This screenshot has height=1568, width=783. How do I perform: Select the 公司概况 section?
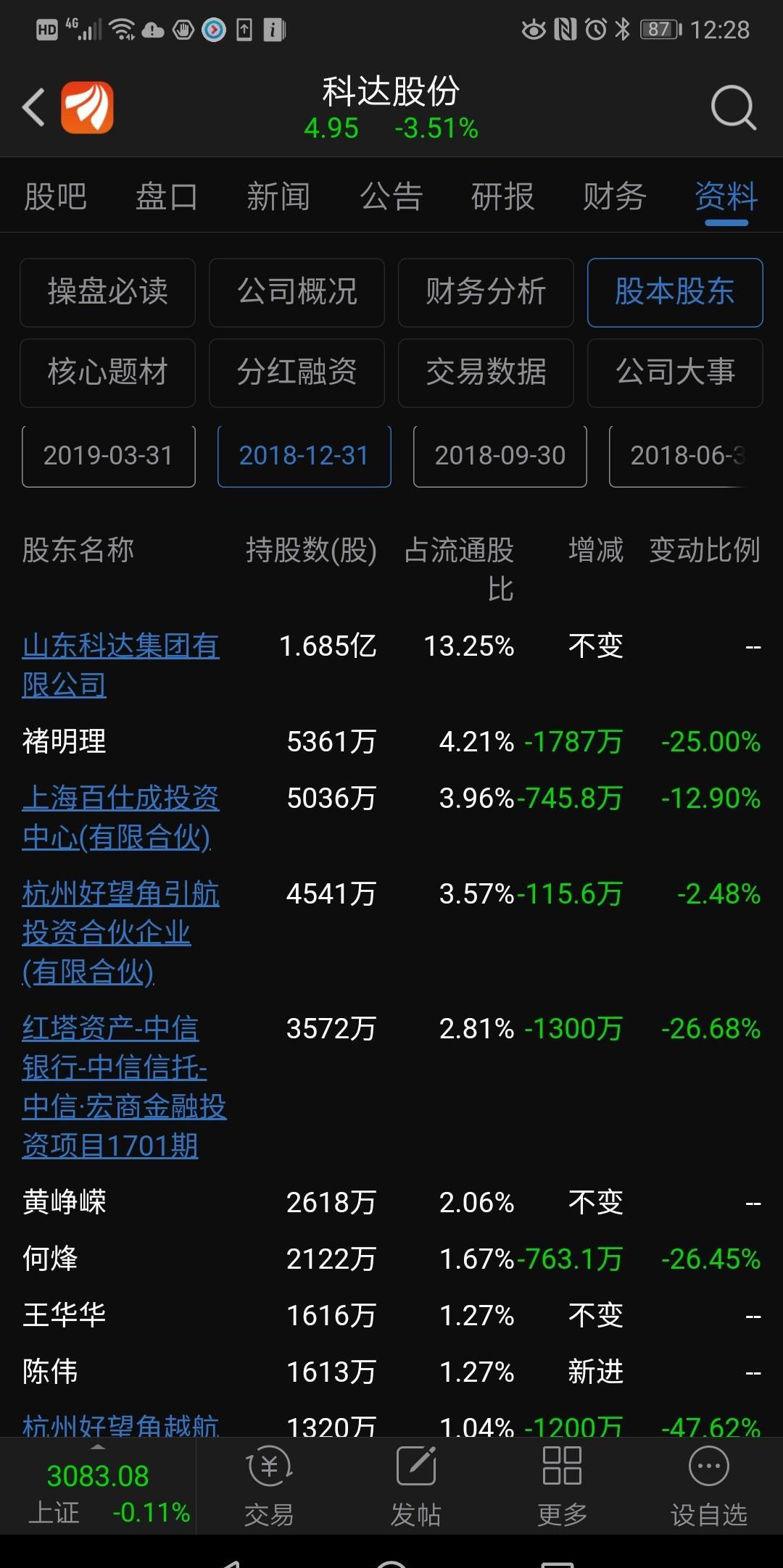tap(297, 292)
